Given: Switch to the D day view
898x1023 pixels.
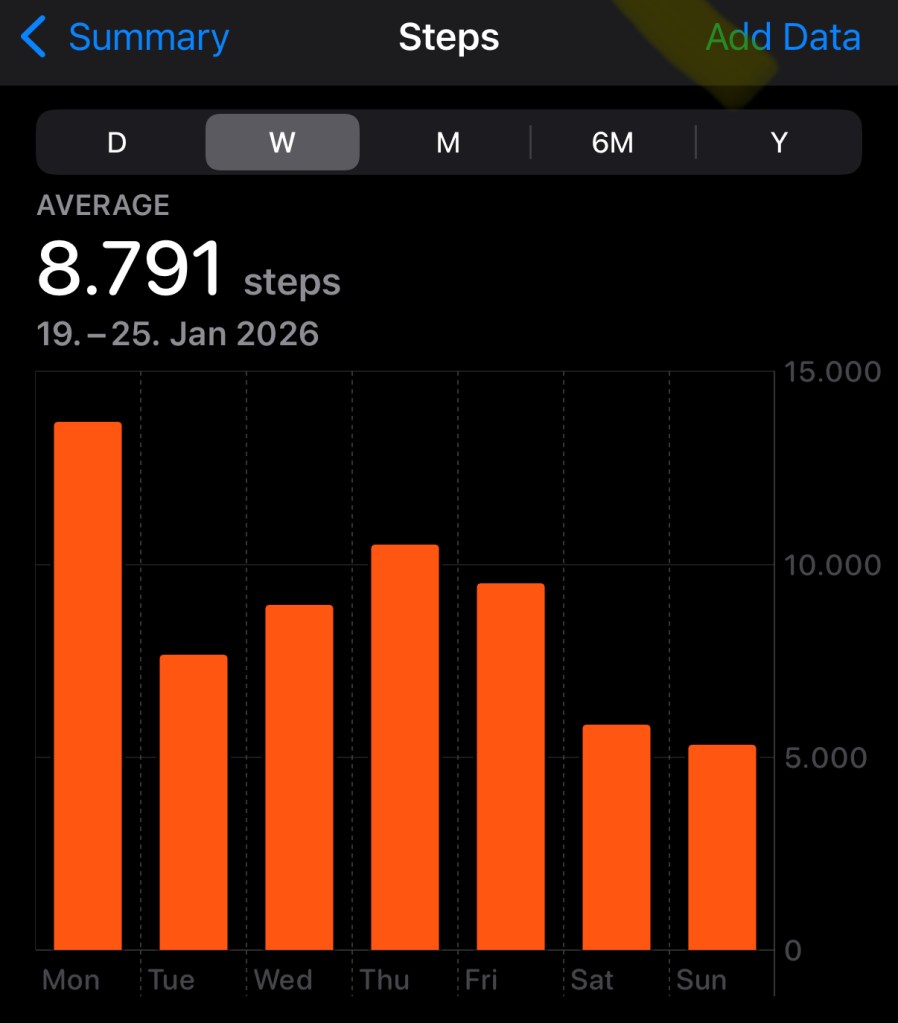Looking at the screenshot, I should [117, 143].
